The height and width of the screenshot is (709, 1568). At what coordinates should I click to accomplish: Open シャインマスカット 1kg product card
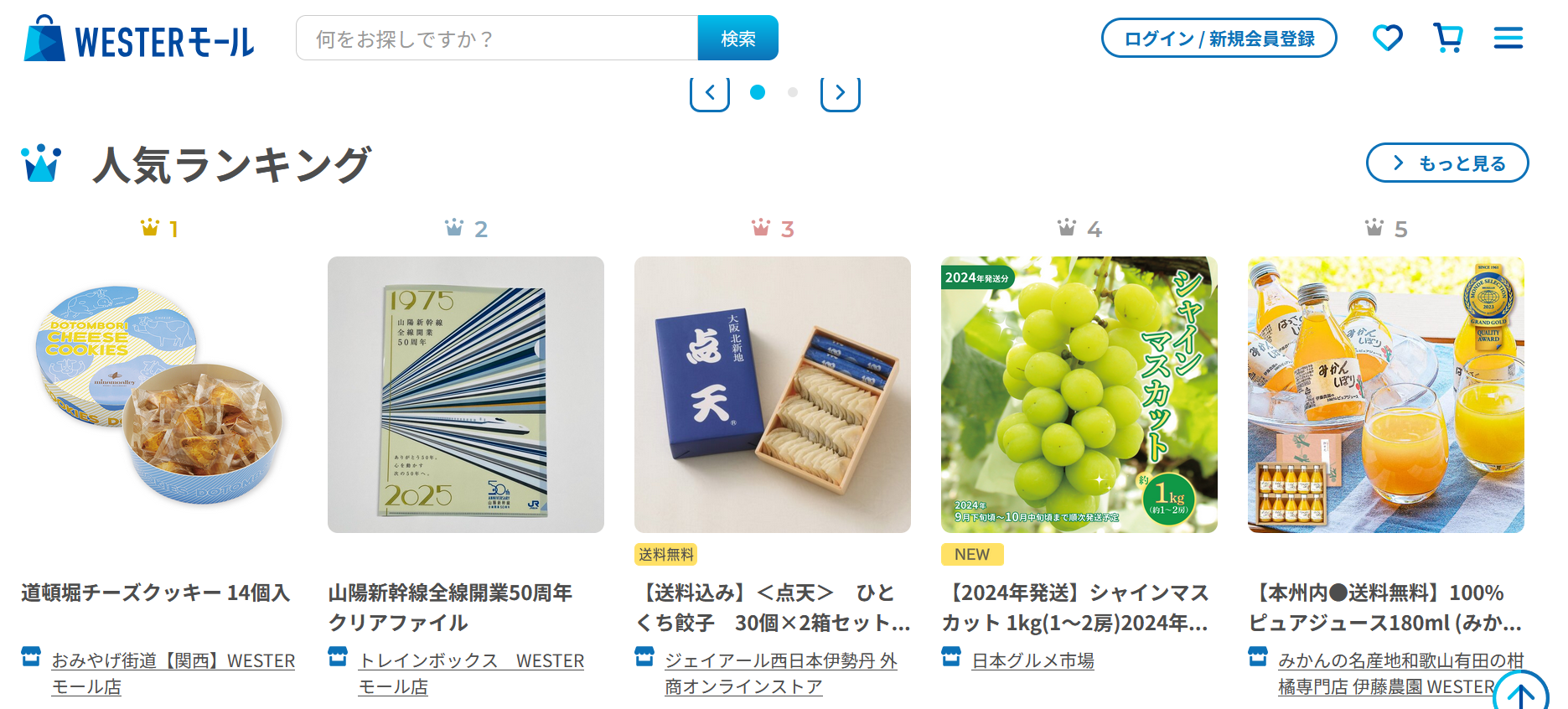click(x=1079, y=394)
